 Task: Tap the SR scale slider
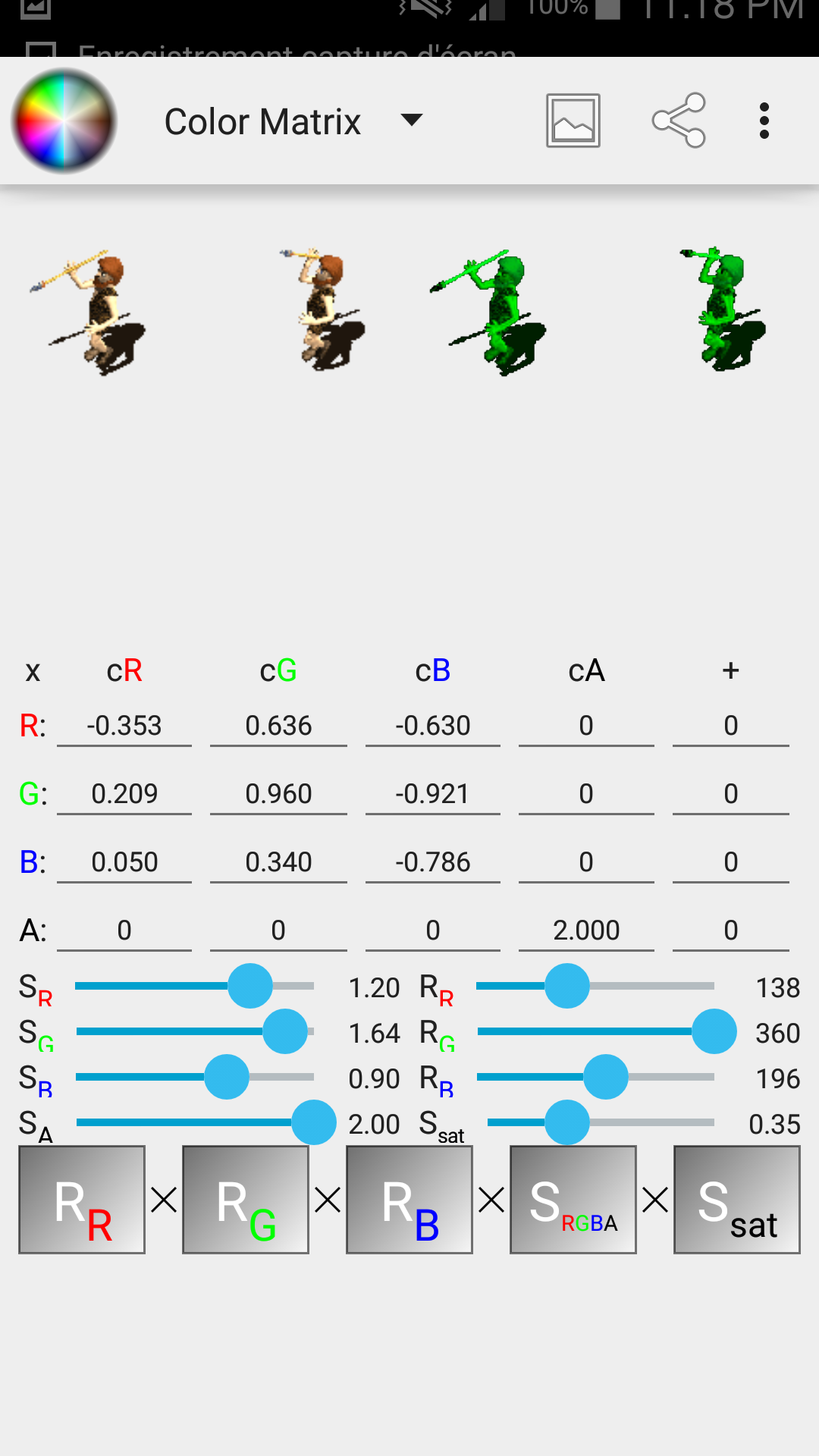click(250, 986)
